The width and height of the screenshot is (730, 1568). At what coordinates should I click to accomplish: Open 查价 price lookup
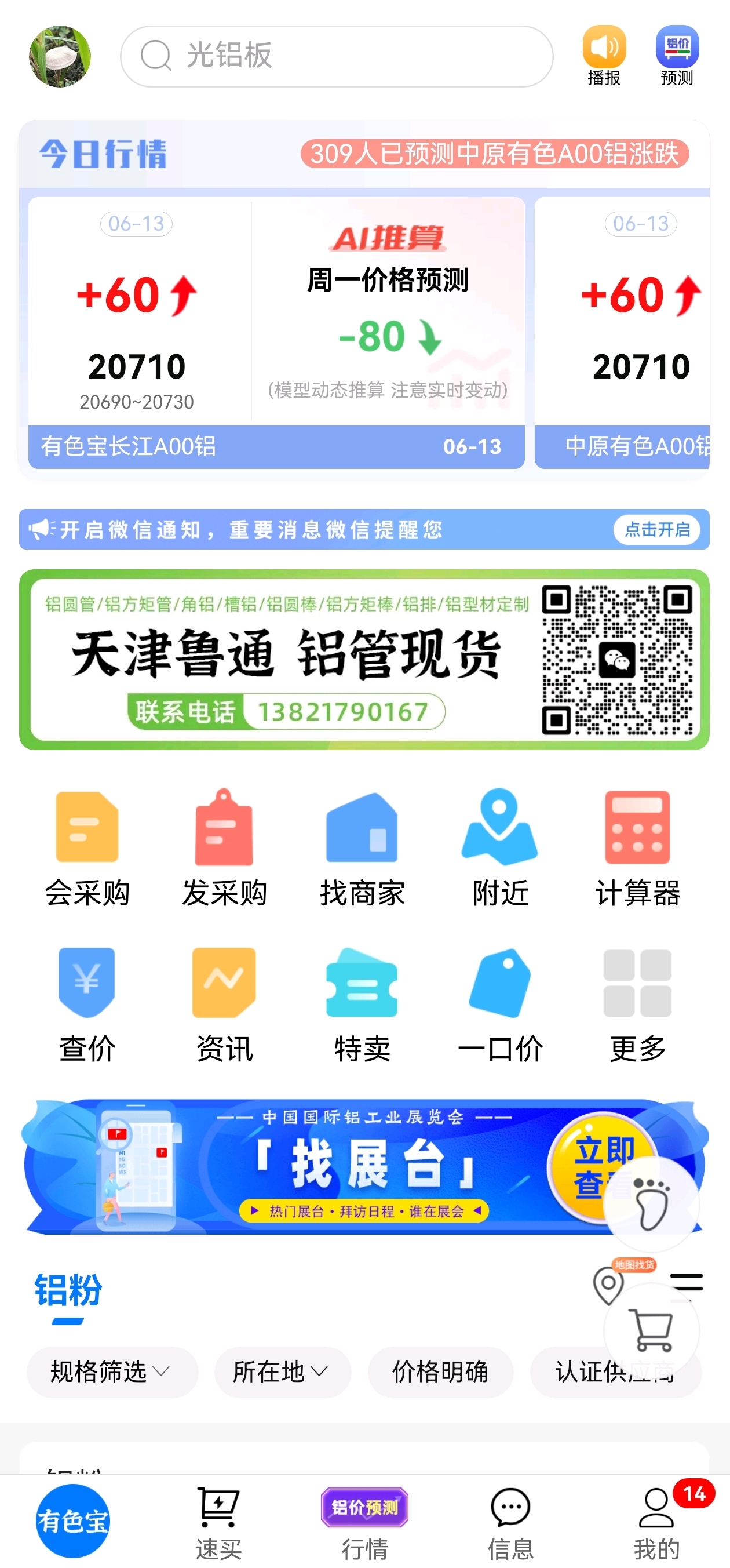coord(87,1005)
